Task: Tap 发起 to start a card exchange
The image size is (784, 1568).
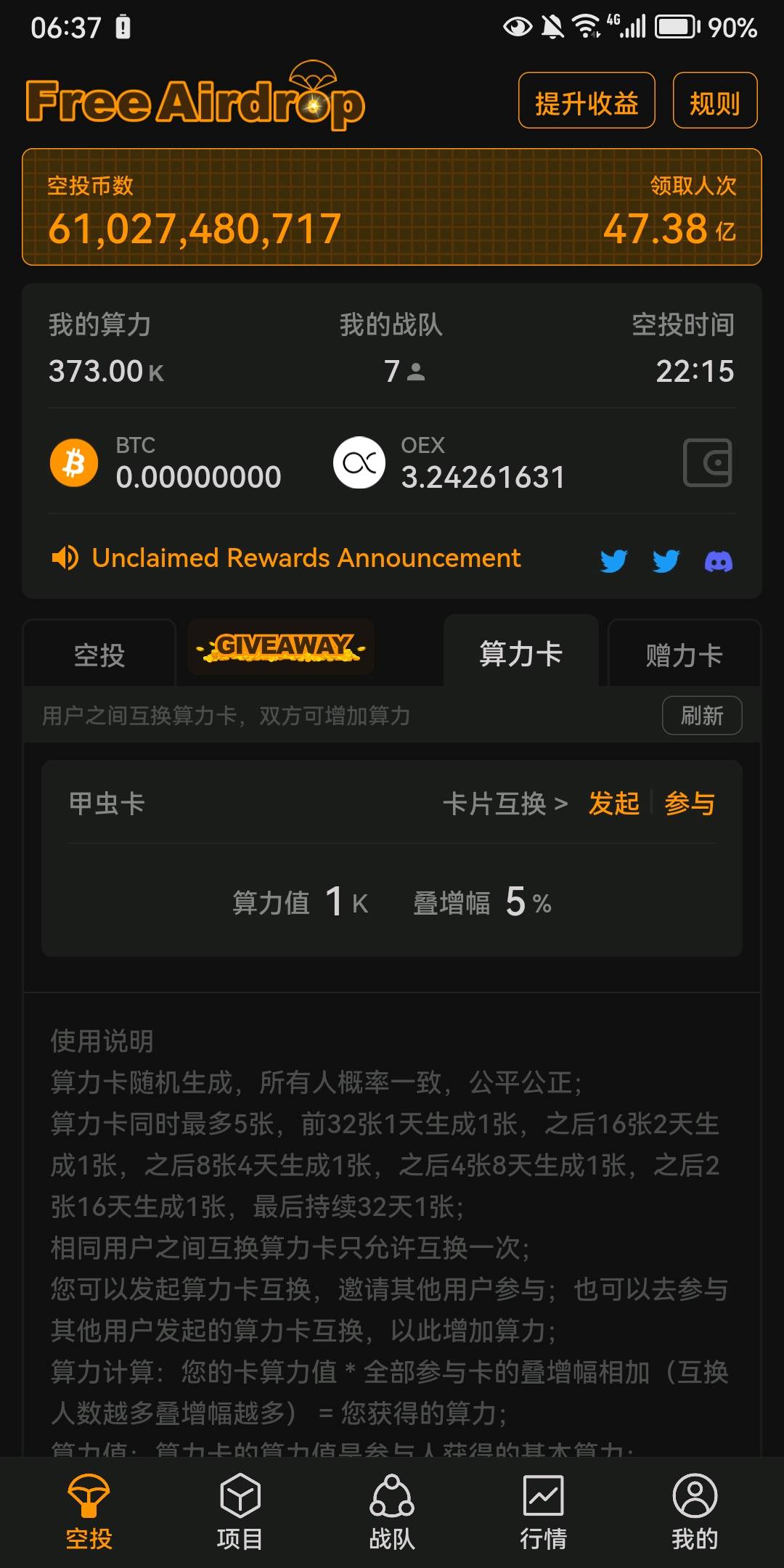Action: coord(614,804)
